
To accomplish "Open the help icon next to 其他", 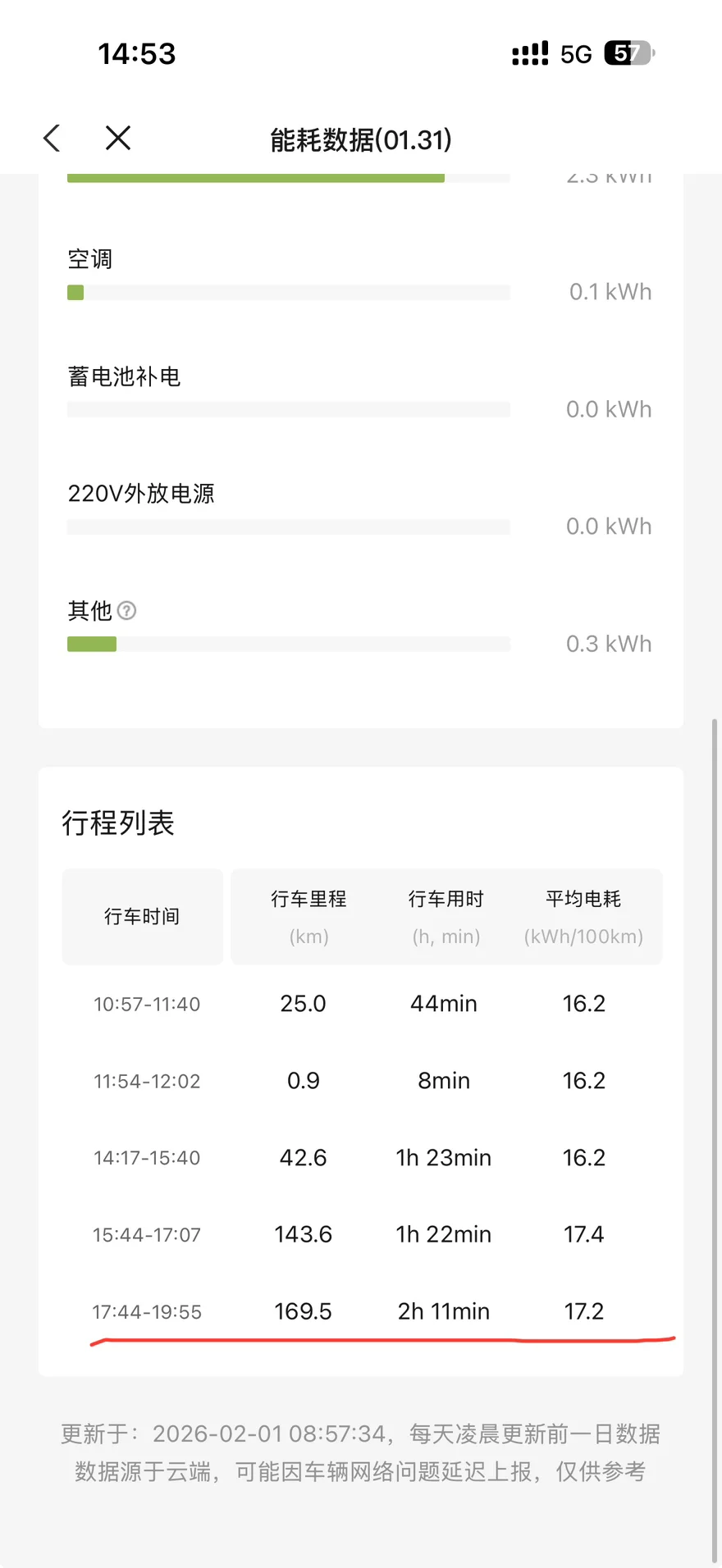I will pyautogui.click(x=126, y=610).
